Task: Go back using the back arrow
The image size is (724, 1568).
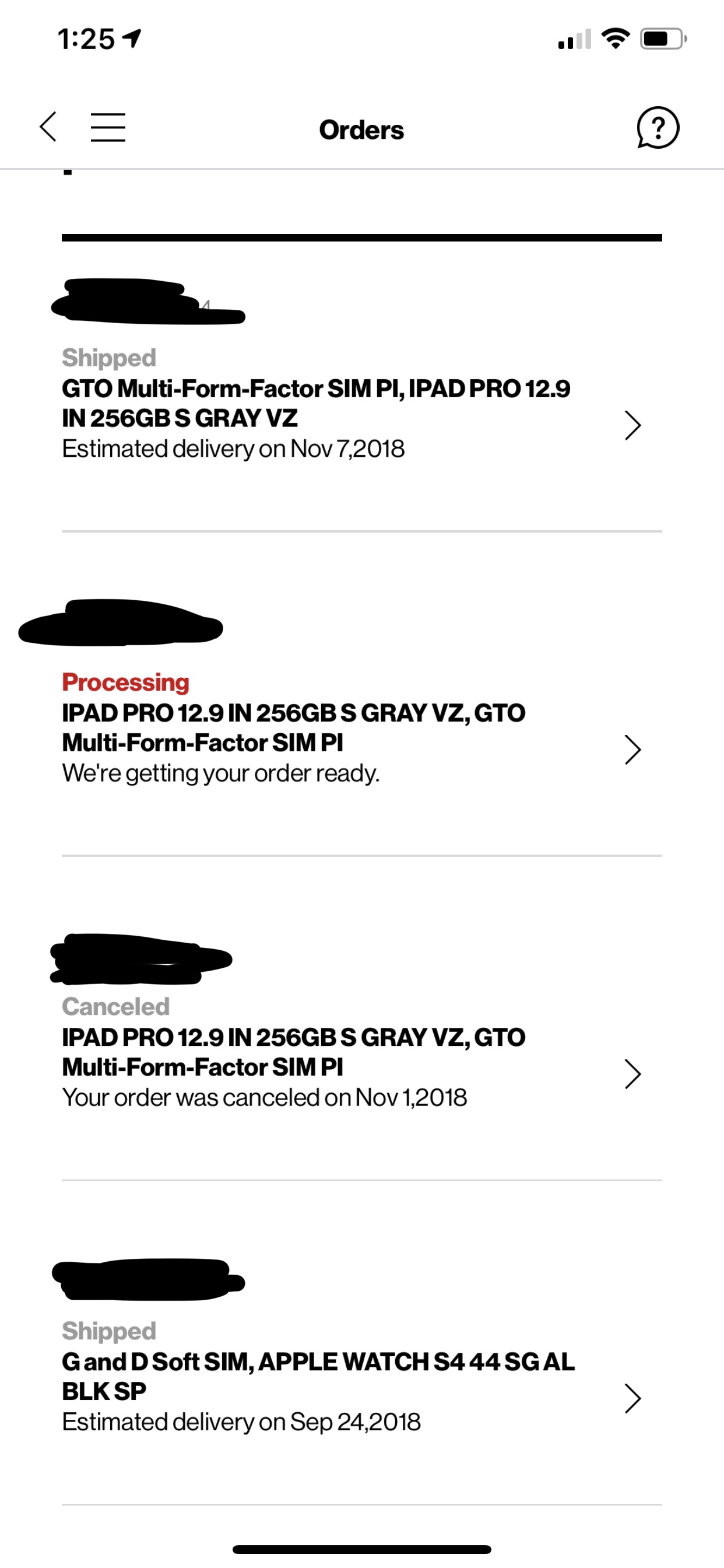Action: tap(48, 127)
